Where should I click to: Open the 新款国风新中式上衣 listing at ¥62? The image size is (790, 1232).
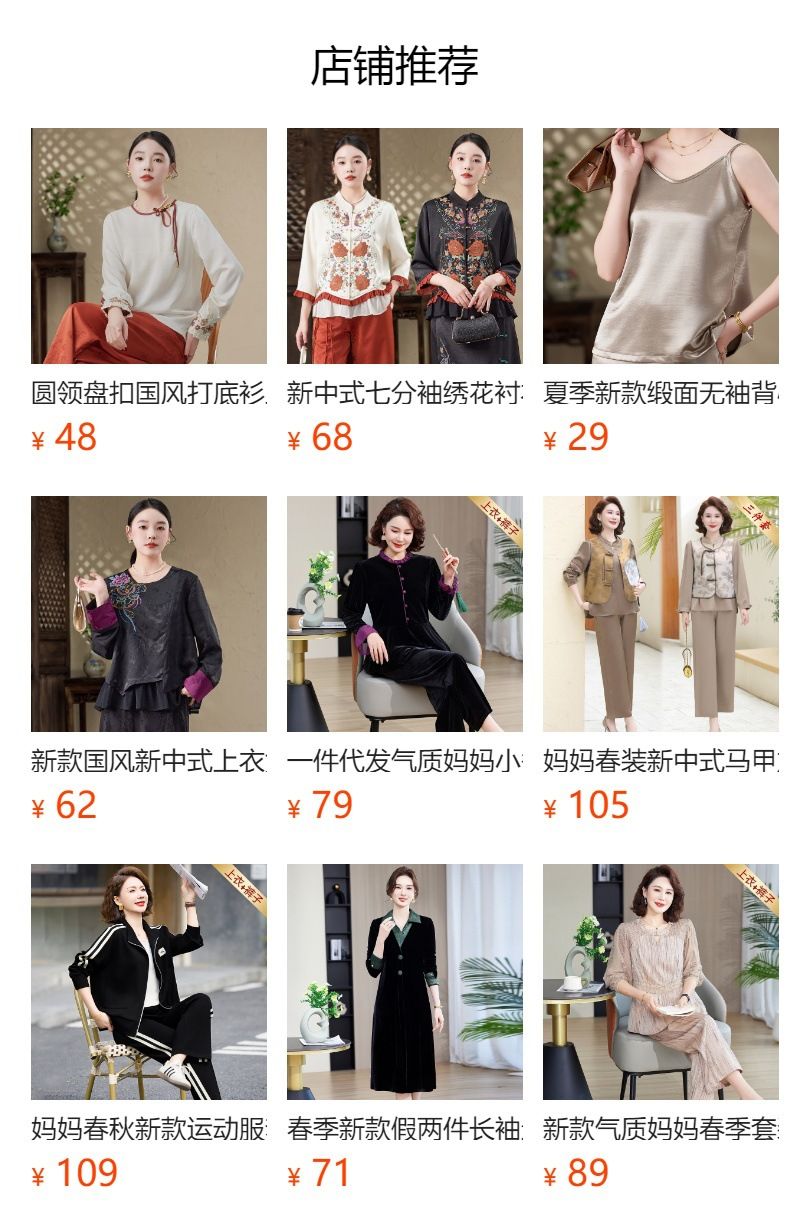[x=149, y=659]
